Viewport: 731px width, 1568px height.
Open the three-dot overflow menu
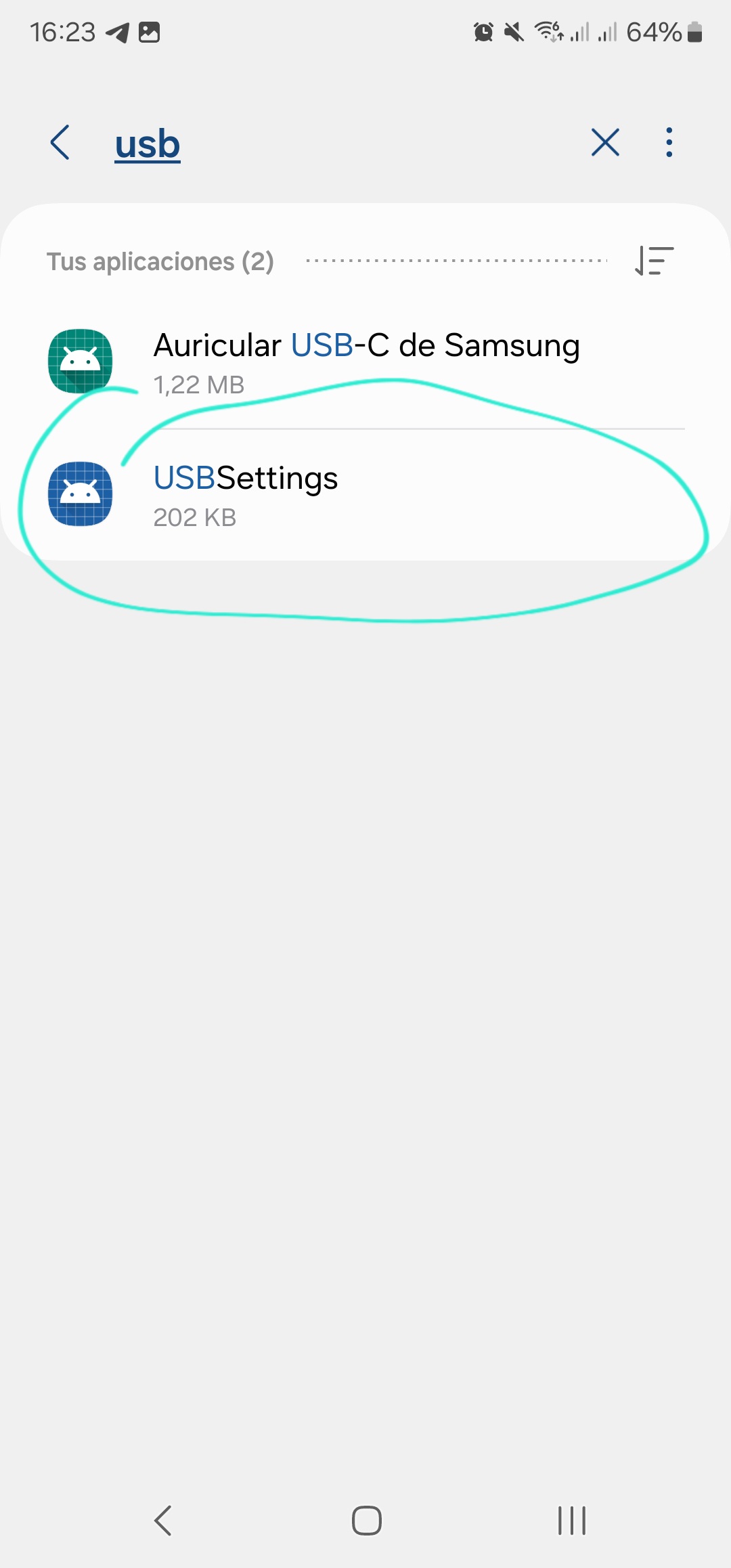point(669,143)
